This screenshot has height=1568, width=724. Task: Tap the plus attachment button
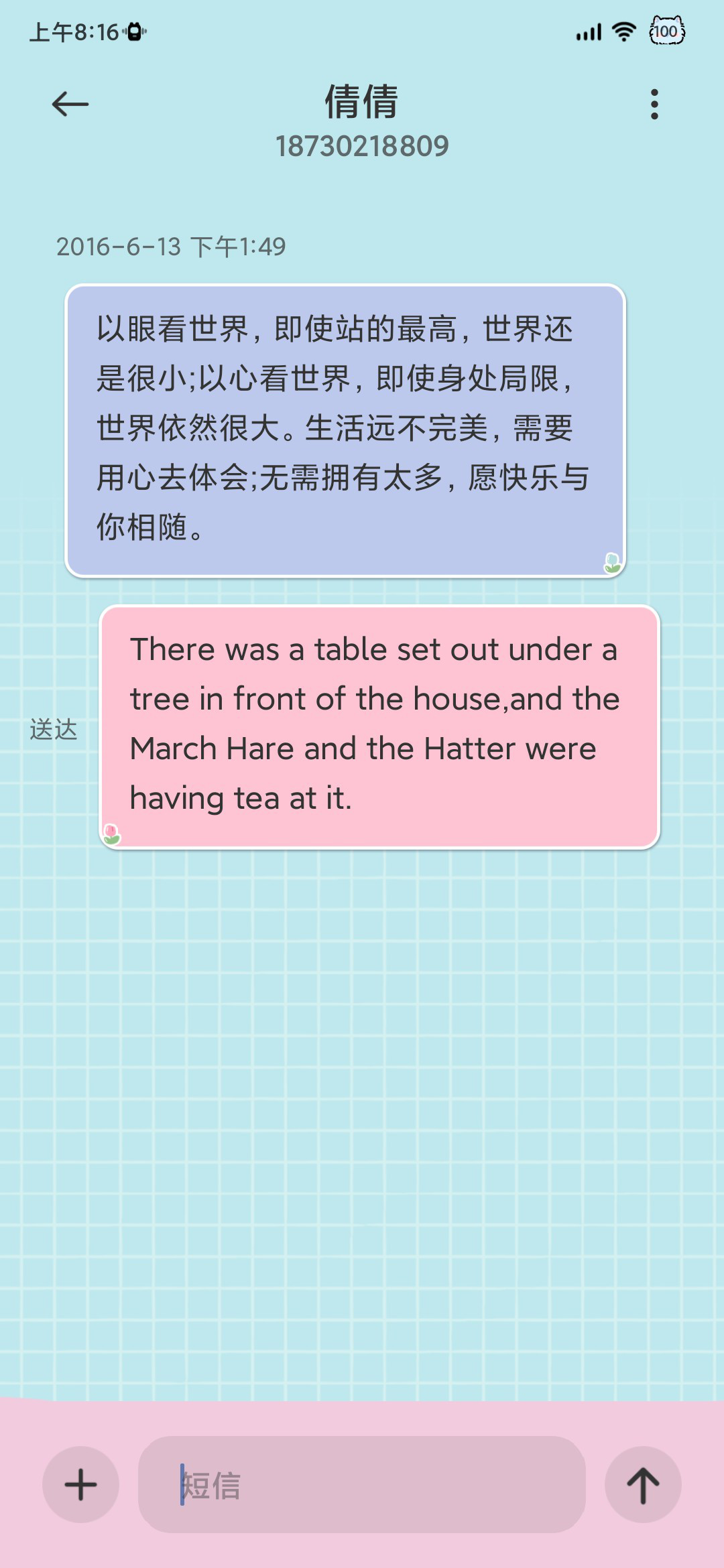(x=80, y=1484)
